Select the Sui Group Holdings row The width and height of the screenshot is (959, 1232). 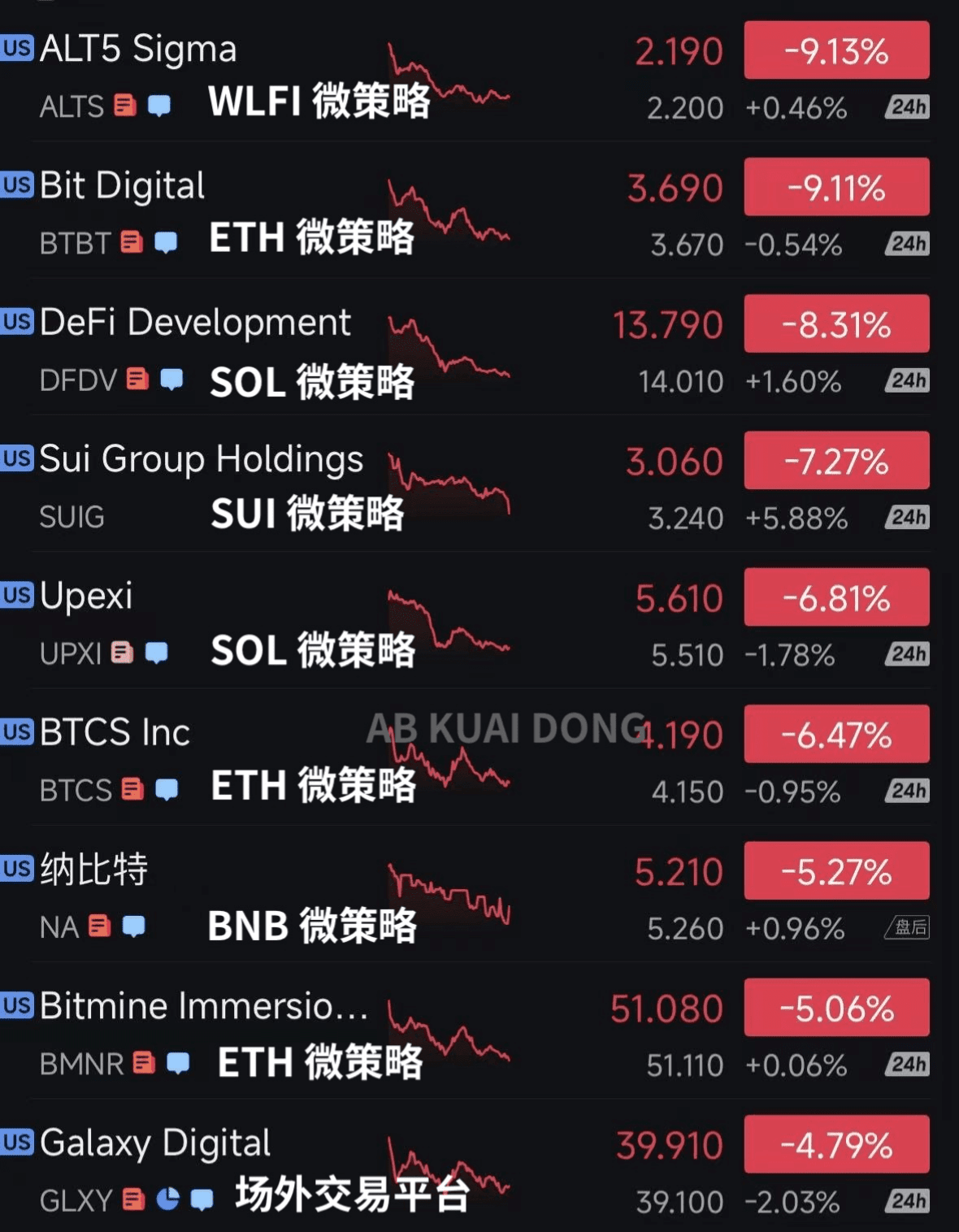tap(201, 460)
